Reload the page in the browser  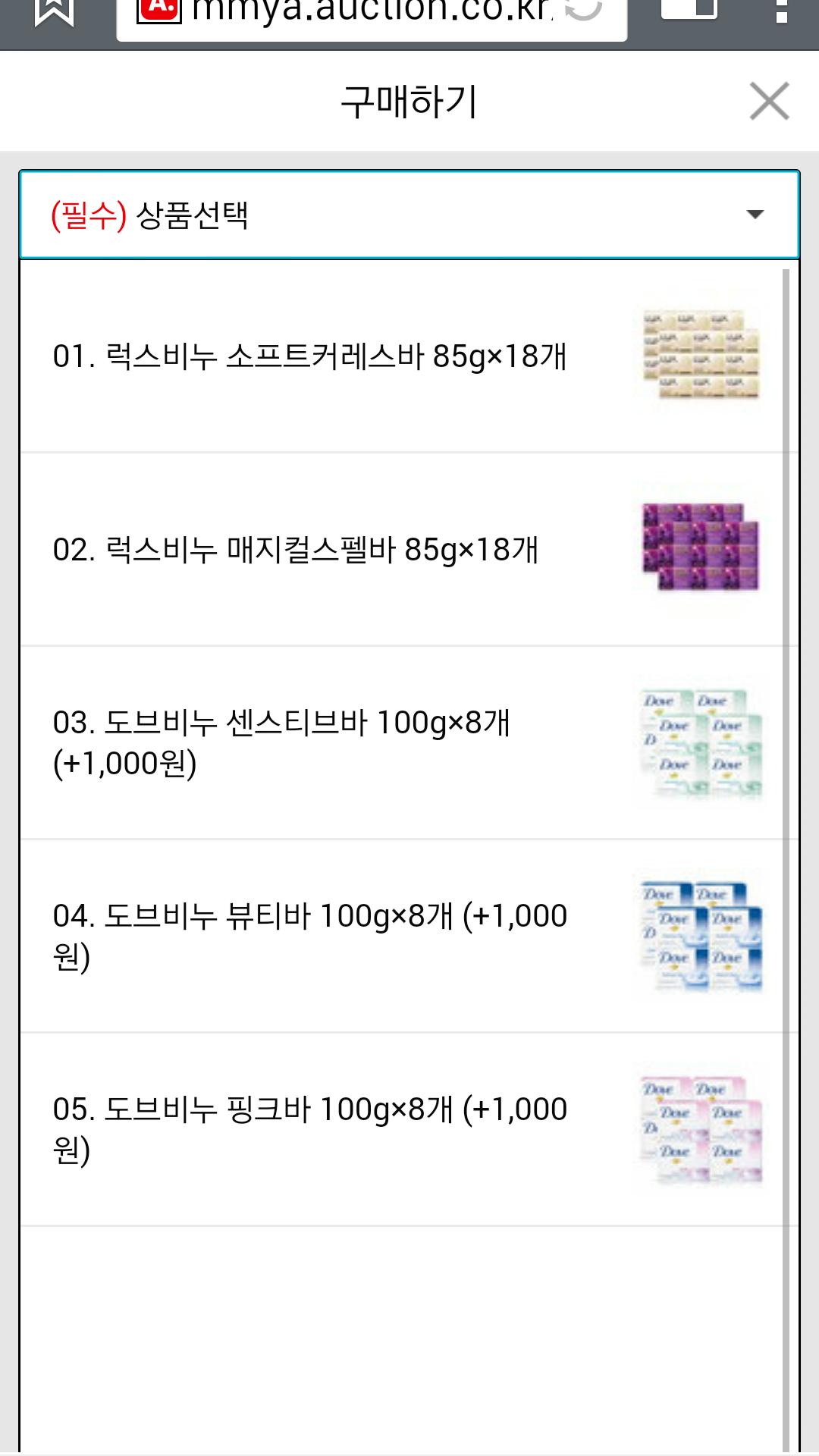point(583,9)
